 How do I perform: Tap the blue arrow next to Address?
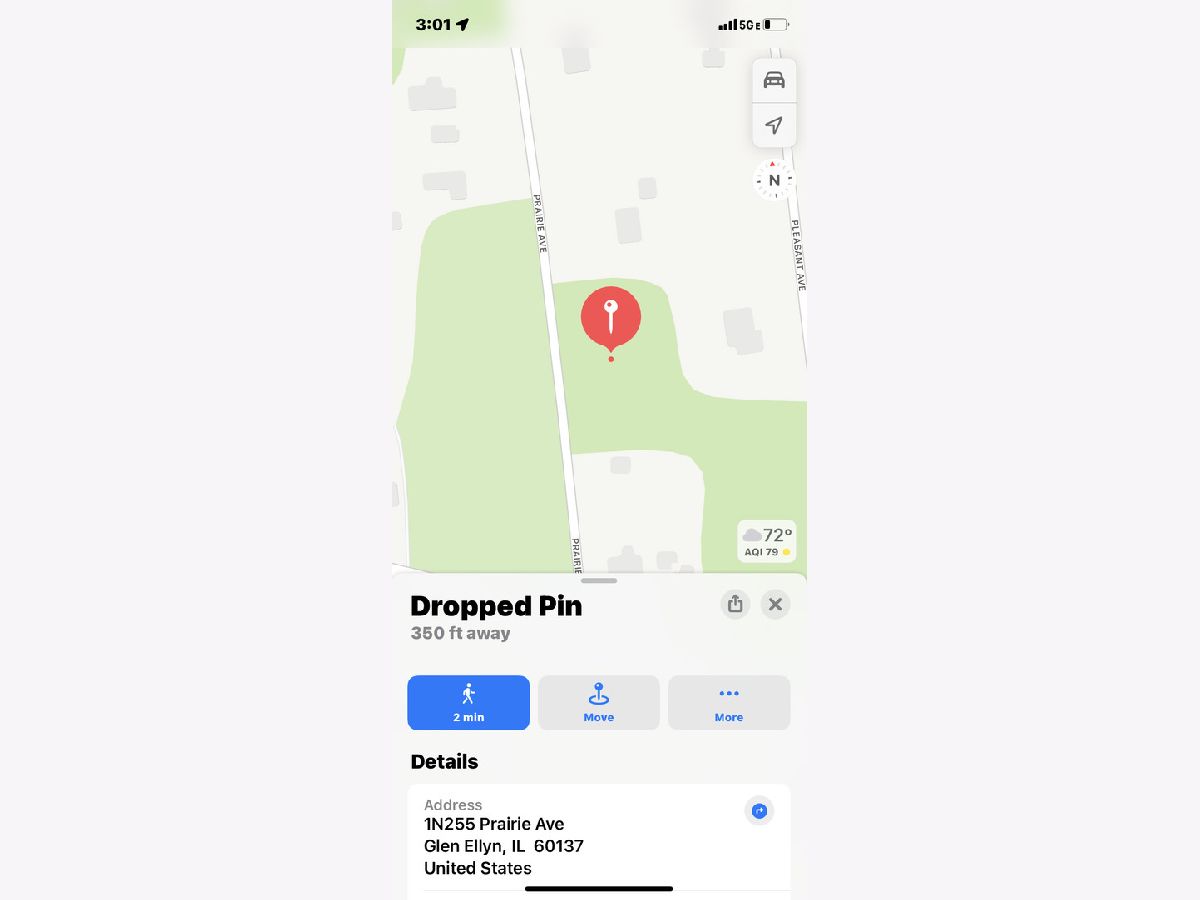[759, 811]
